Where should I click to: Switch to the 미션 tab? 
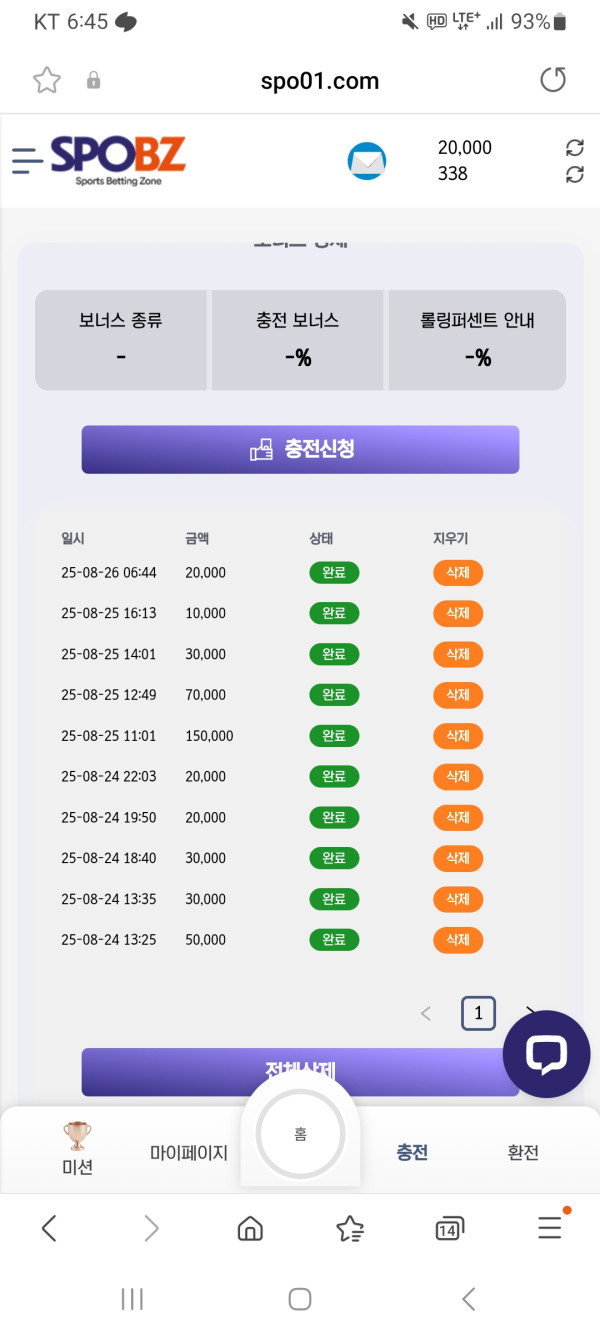pos(77,1149)
